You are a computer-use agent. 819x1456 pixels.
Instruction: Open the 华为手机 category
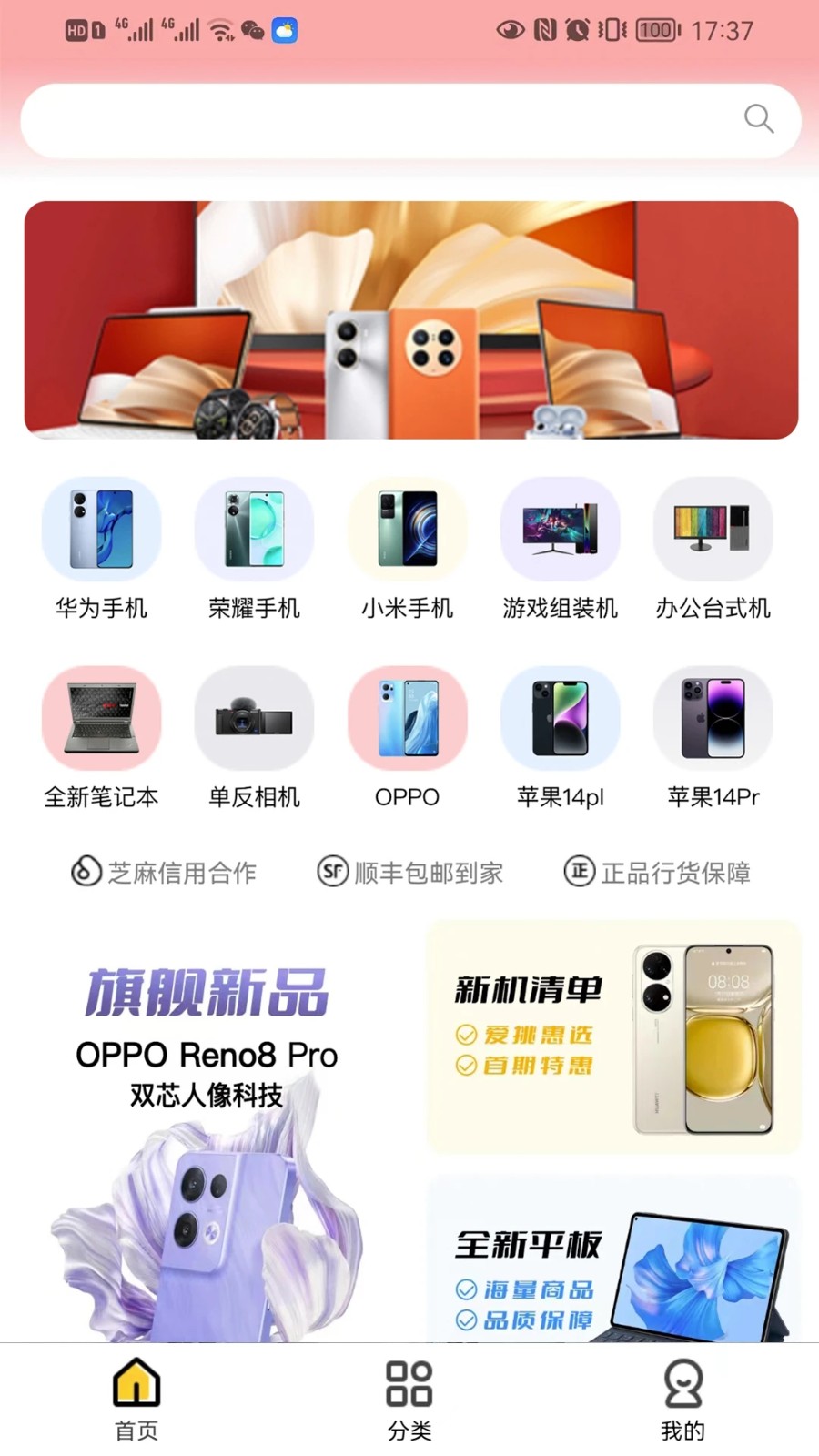[102, 546]
